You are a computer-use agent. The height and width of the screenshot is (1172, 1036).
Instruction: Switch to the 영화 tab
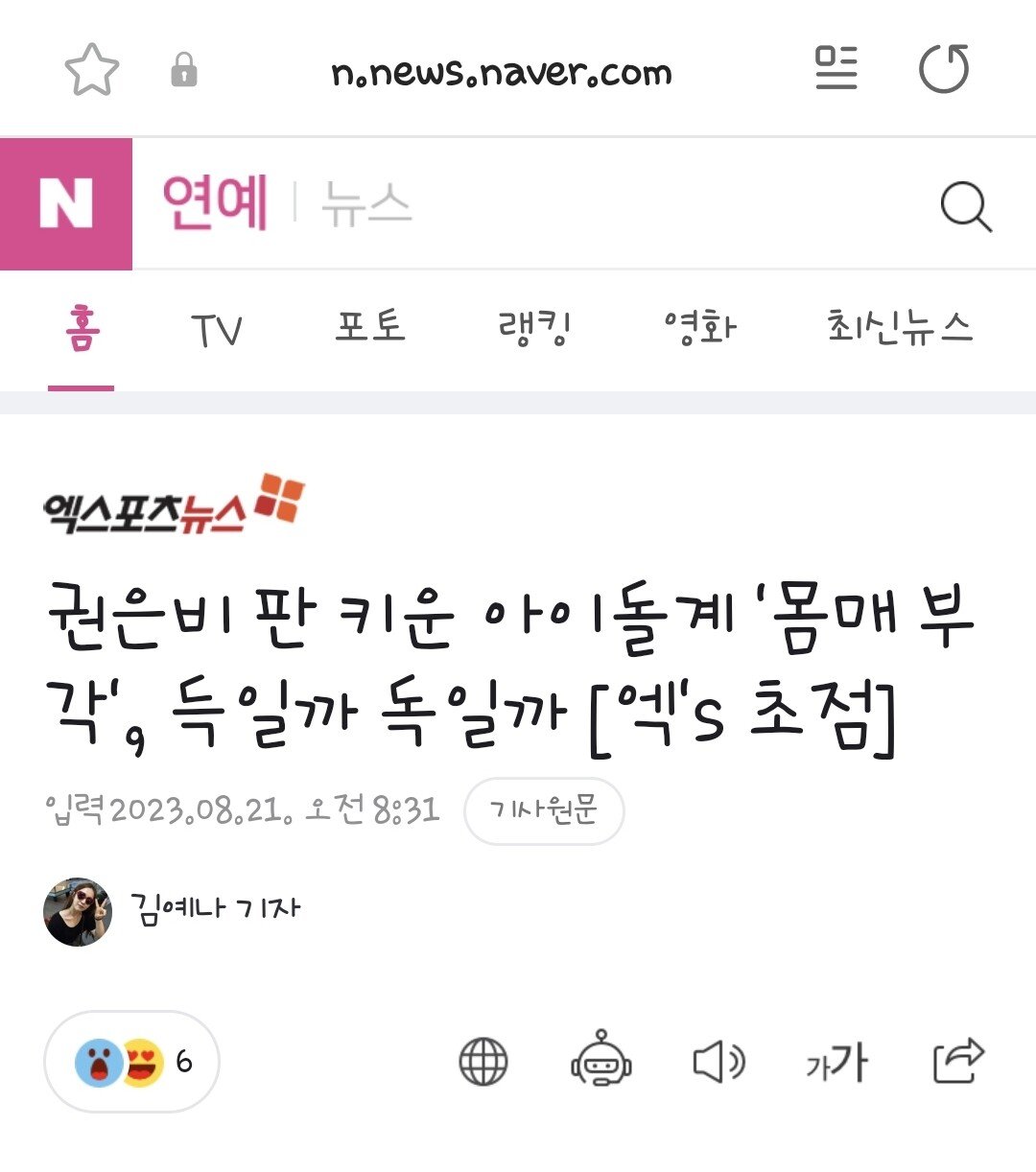pos(700,328)
